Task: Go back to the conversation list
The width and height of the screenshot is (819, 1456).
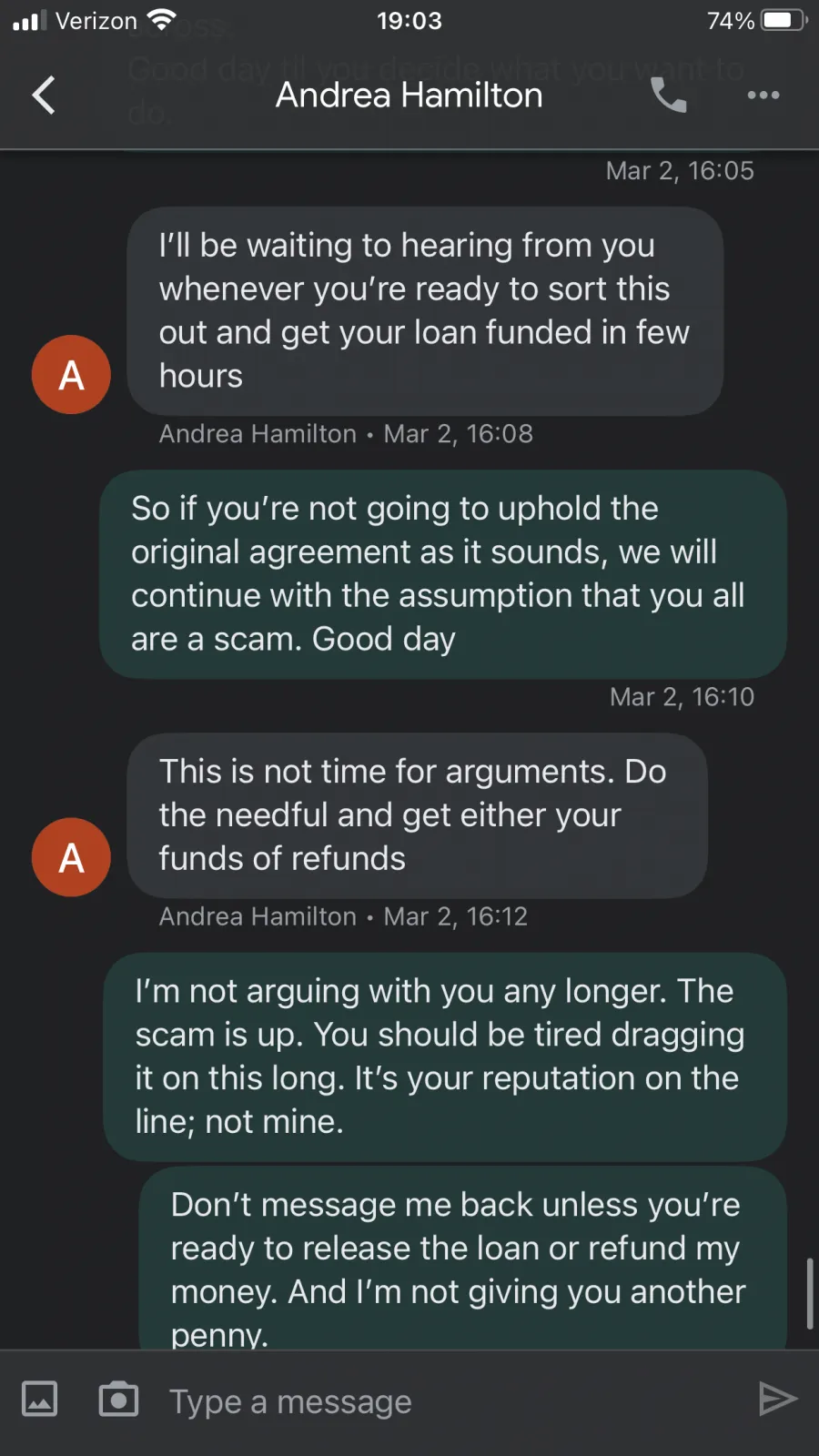Action: (x=44, y=95)
